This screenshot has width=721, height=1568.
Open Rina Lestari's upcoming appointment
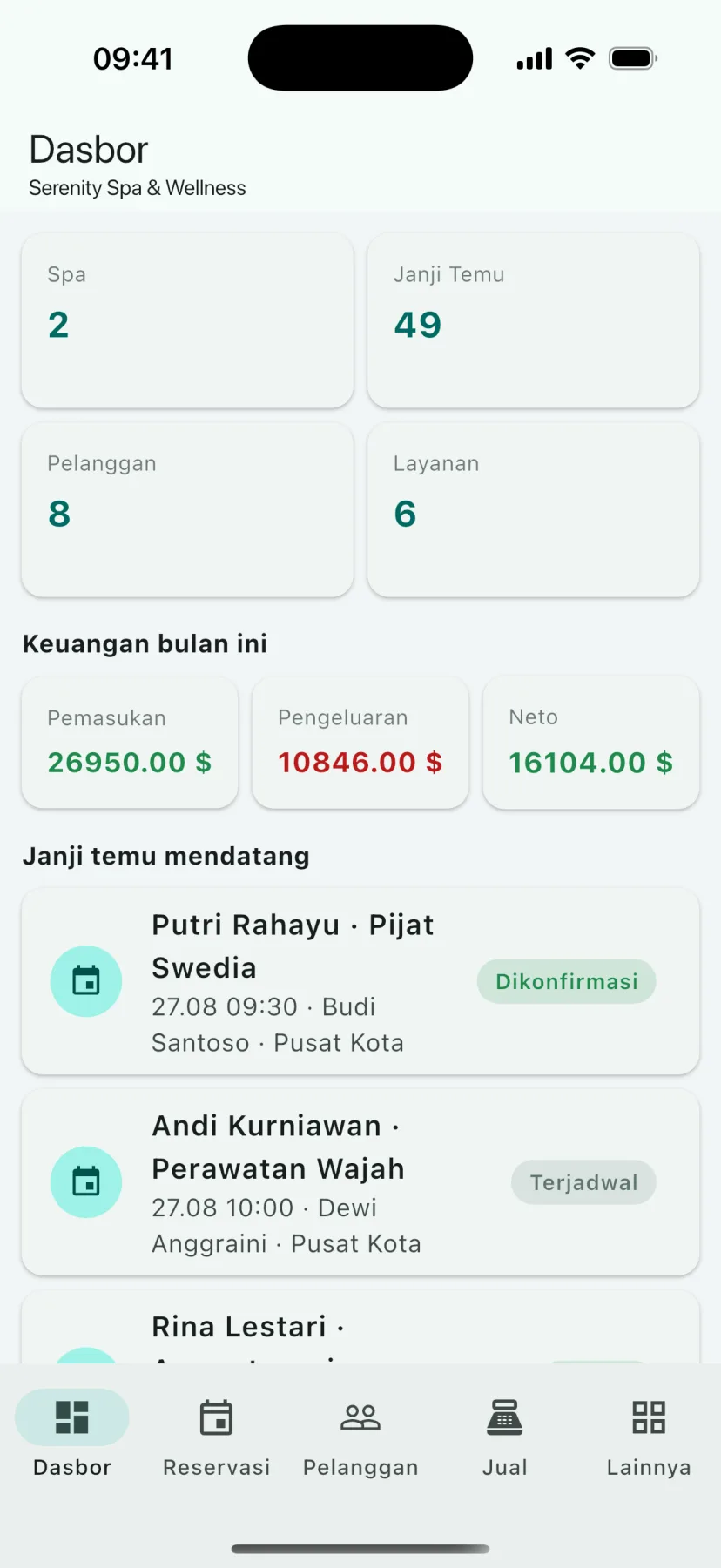360,1327
